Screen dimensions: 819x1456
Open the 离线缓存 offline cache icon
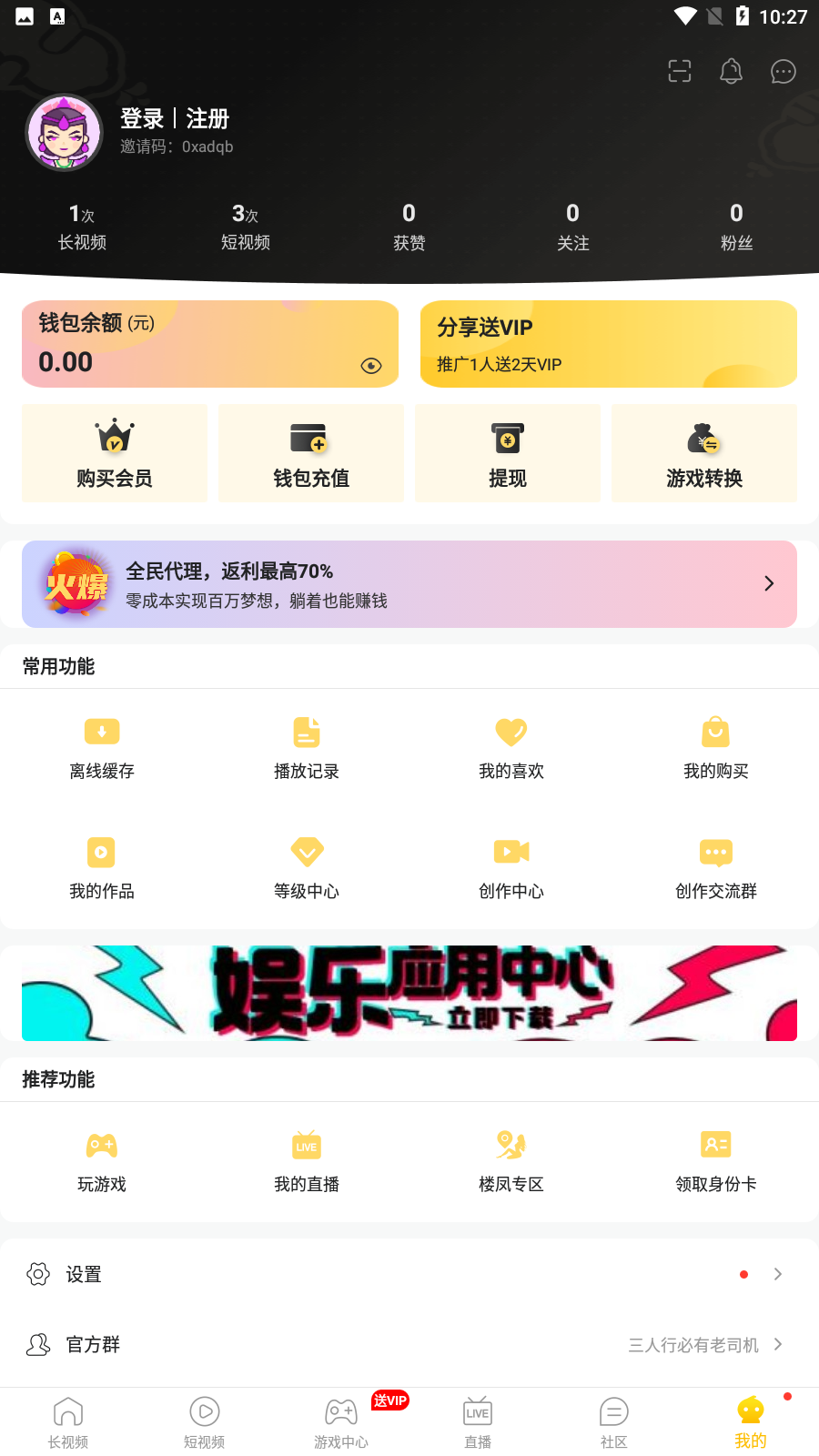coord(101,746)
